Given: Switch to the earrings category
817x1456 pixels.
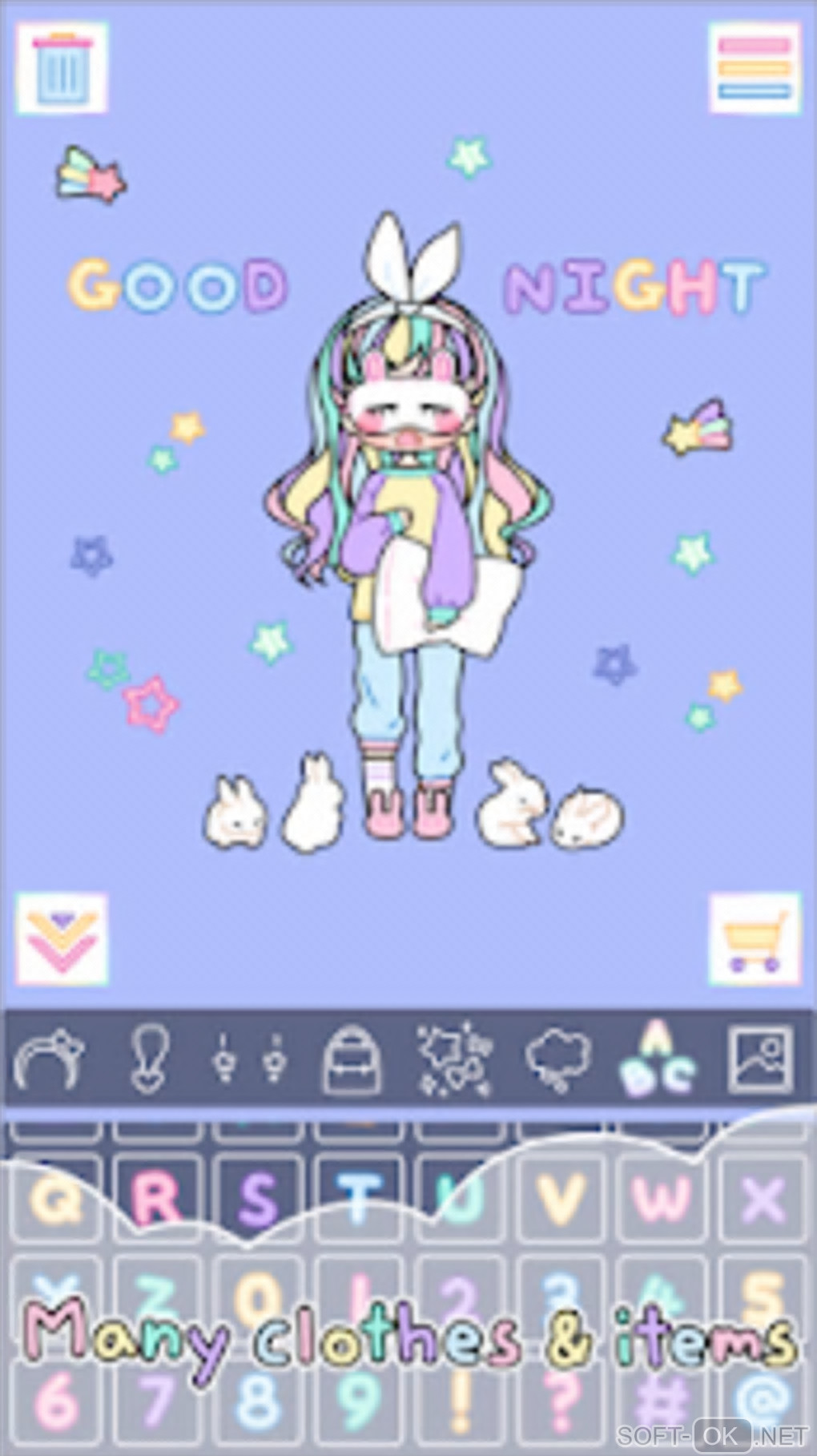Looking at the screenshot, I should point(249,1060).
